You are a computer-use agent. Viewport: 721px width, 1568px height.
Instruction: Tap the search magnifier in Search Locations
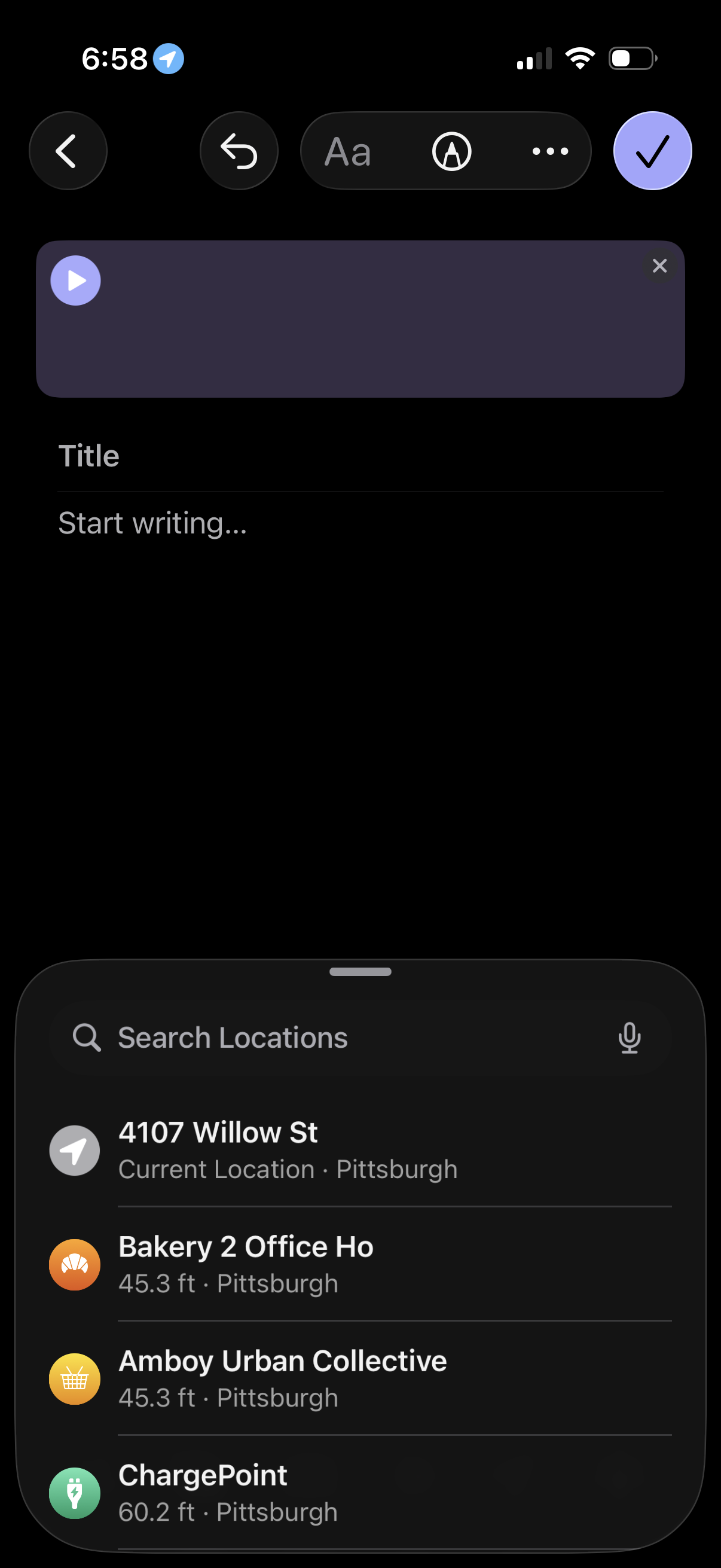(x=85, y=1037)
